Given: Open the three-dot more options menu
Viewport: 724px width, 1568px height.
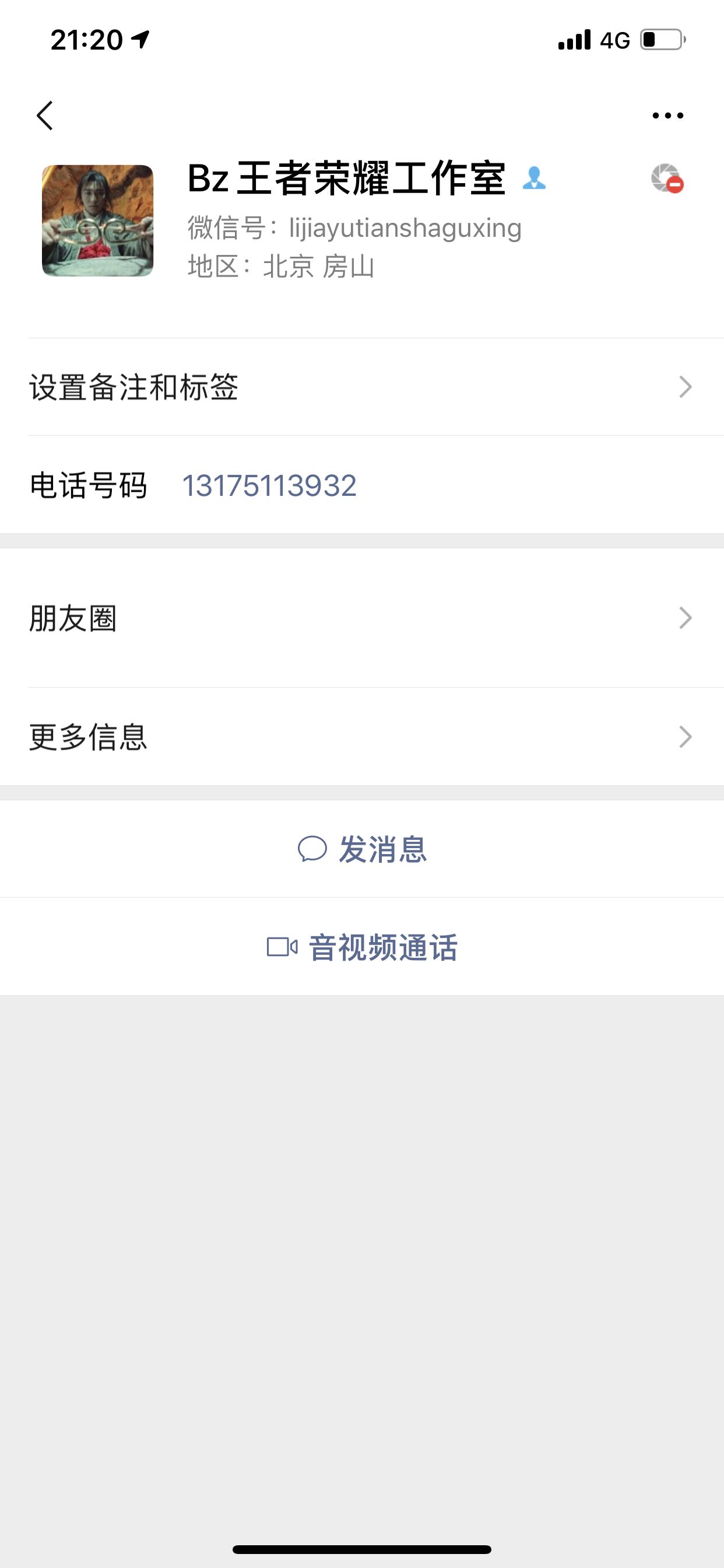Looking at the screenshot, I should 667,116.
